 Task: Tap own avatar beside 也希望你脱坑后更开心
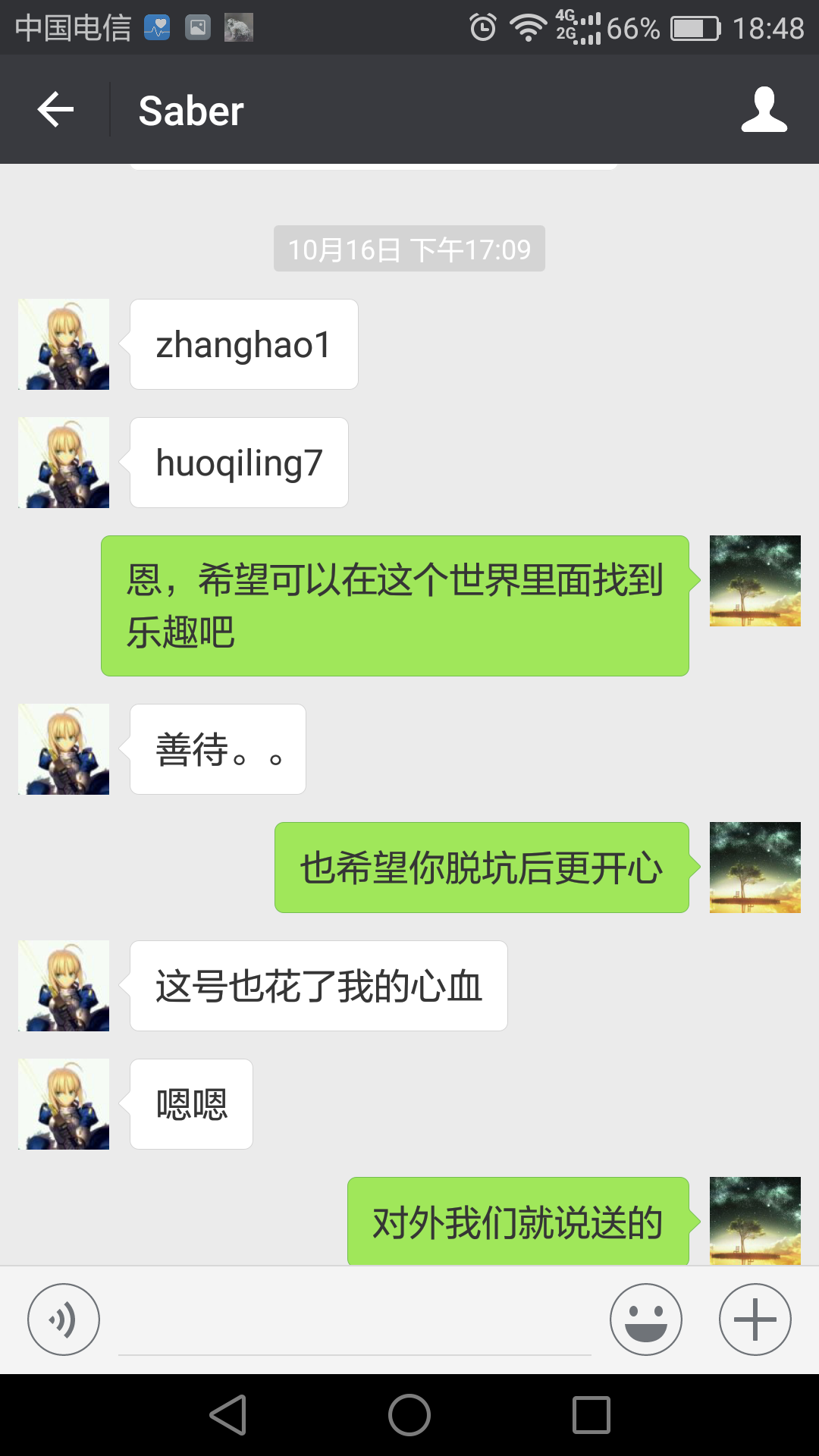(755, 868)
